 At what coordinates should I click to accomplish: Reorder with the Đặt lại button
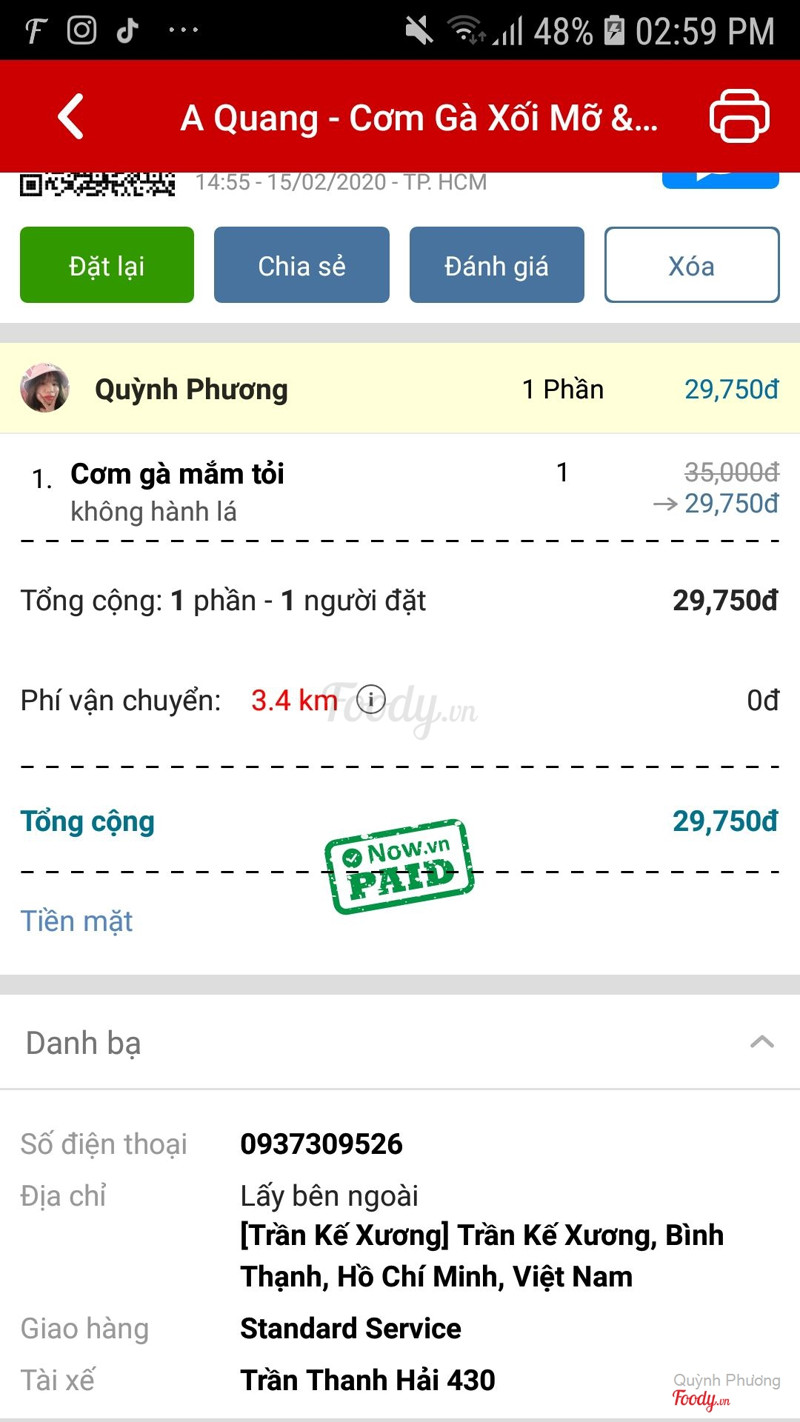pos(107,265)
